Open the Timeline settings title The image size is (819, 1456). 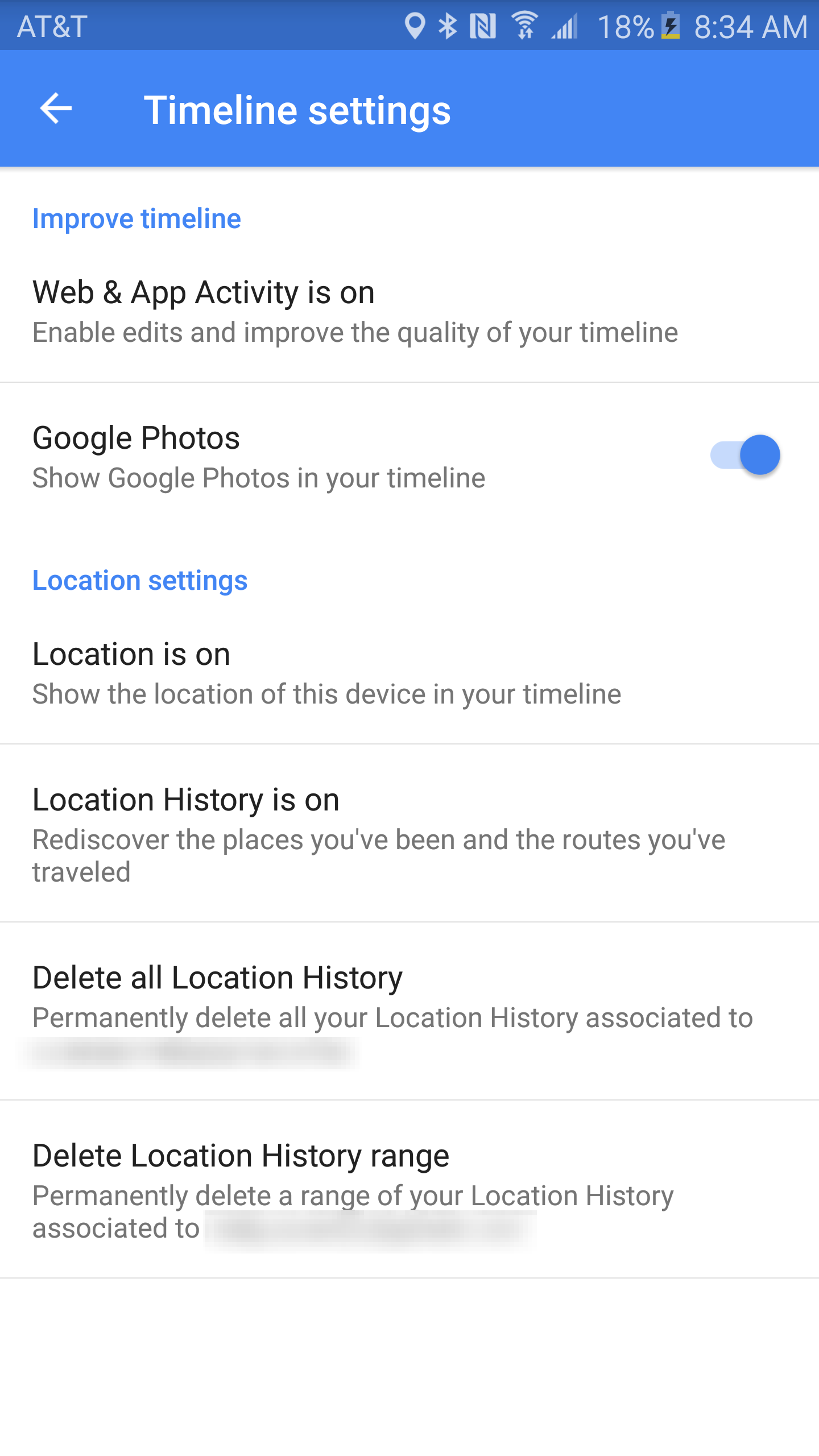coord(298,109)
